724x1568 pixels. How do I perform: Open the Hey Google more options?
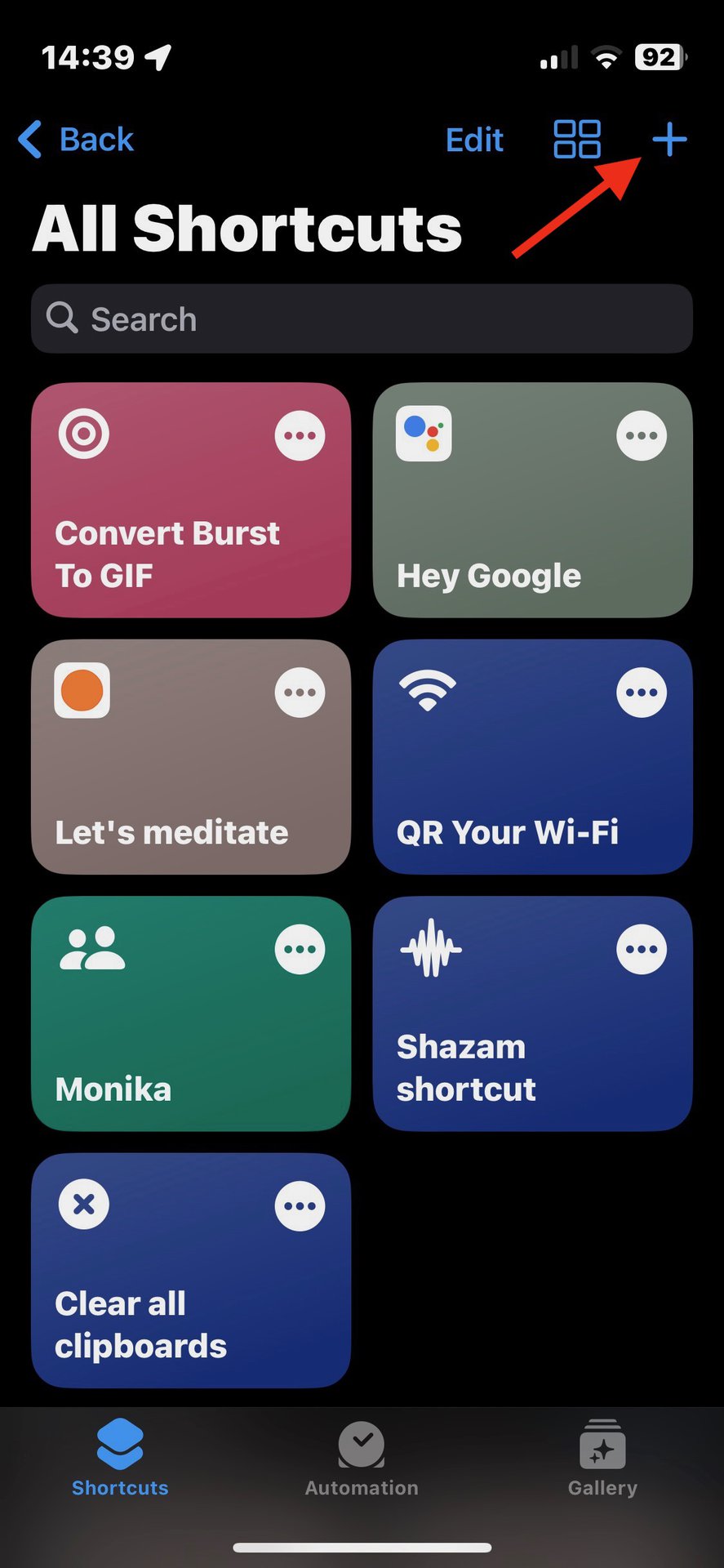click(x=641, y=435)
